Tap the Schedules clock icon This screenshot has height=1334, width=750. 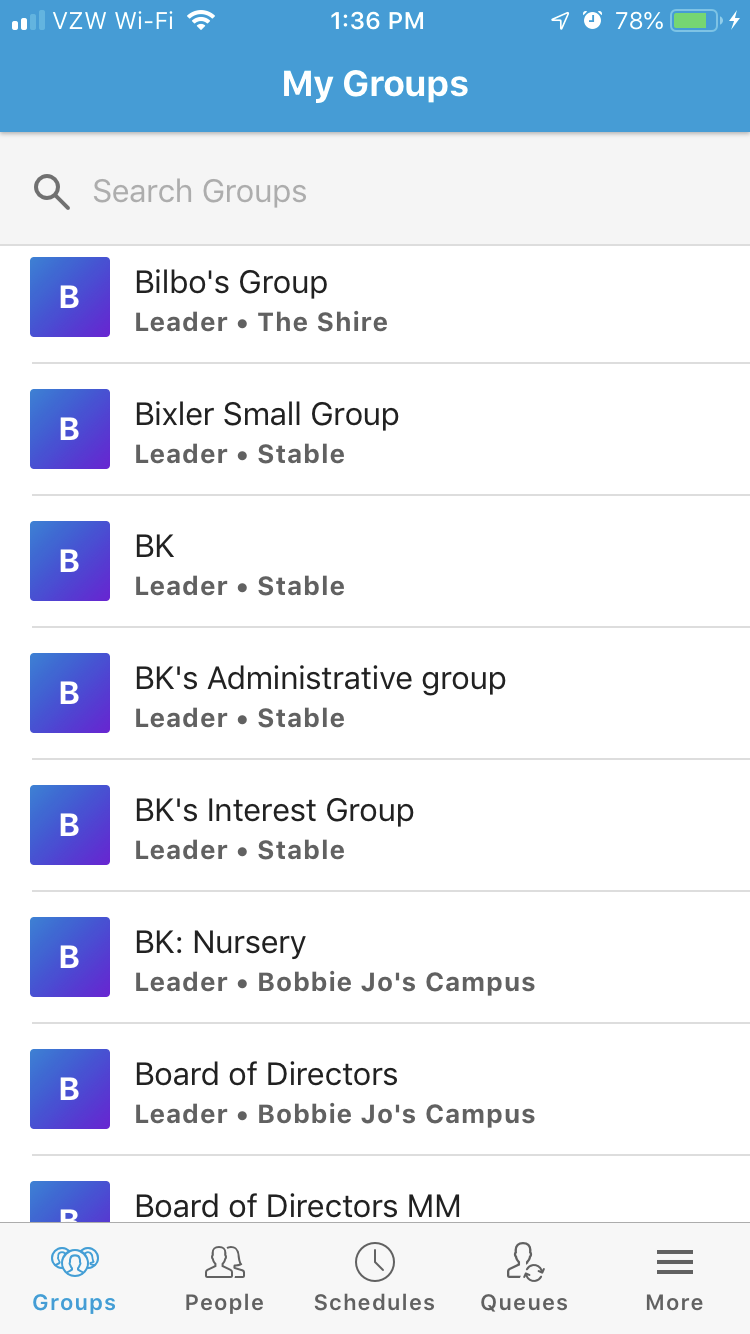(x=374, y=1263)
